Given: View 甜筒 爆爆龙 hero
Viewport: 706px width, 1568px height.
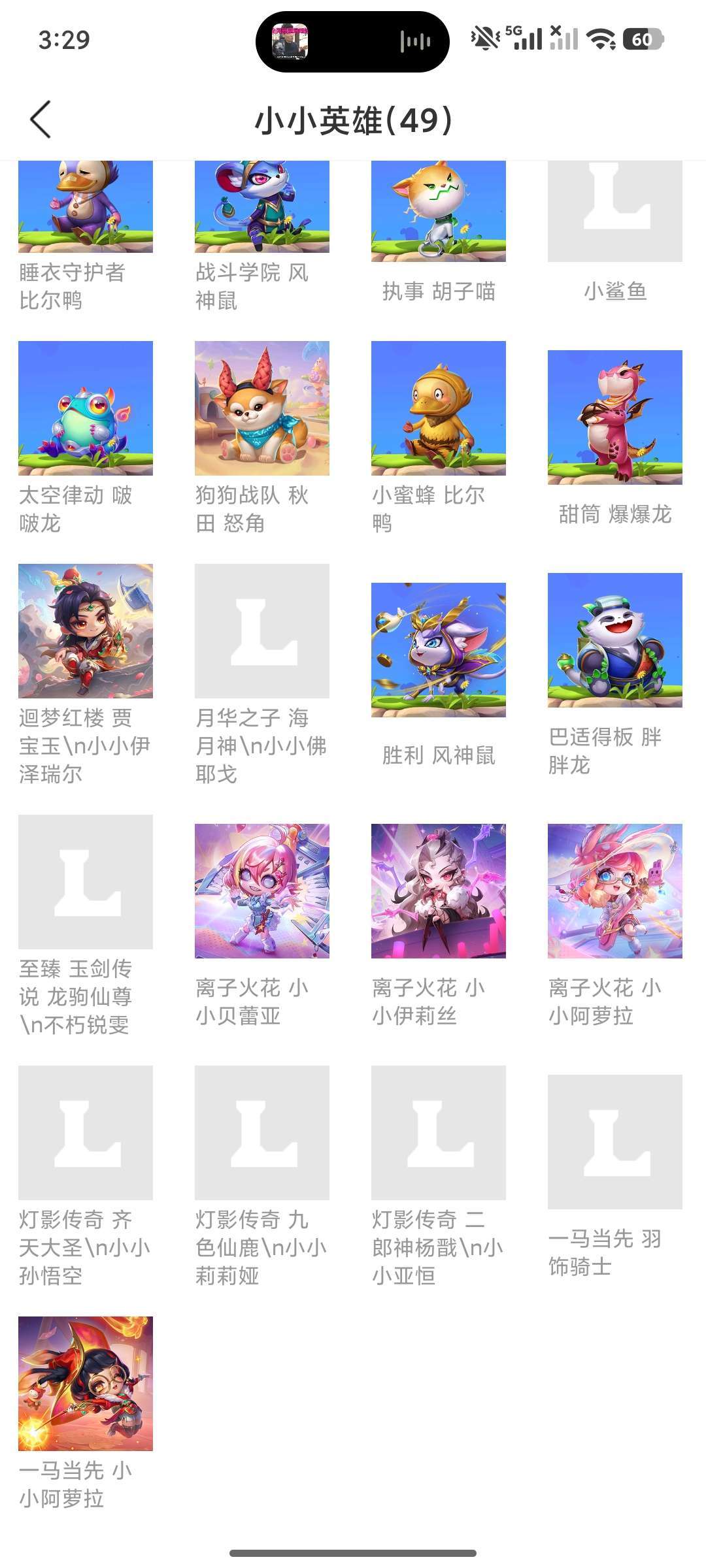Looking at the screenshot, I should pyautogui.click(x=615, y=417).
